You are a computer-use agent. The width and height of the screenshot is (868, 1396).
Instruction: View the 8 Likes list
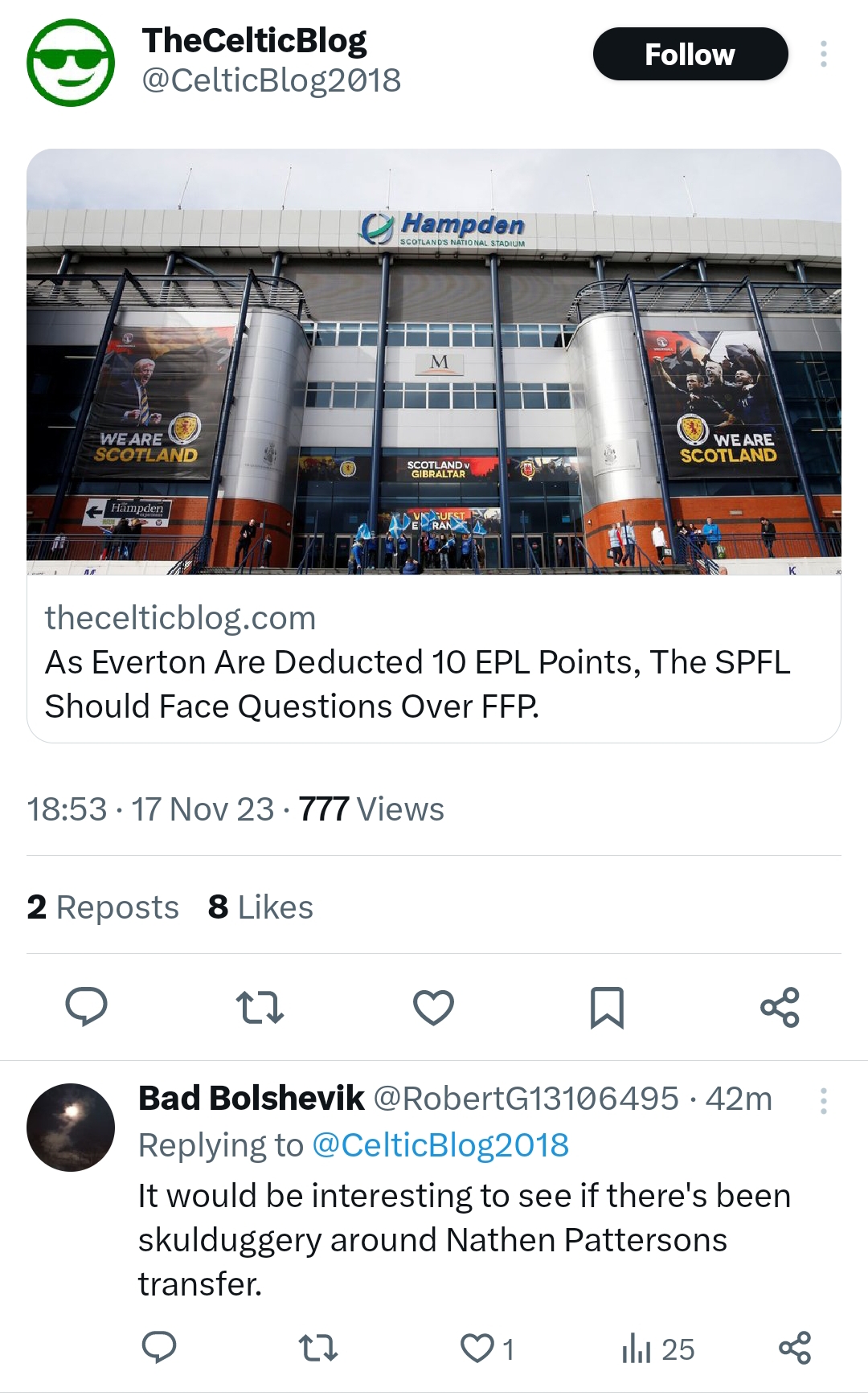pos(260,907)
